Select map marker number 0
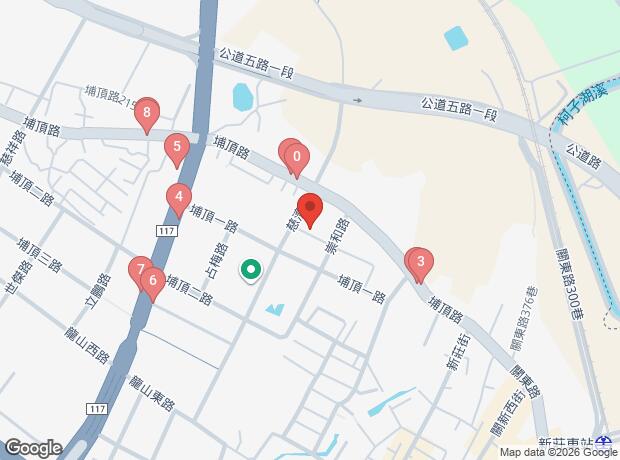This screenshot has width=620, height=460. tap(297, 158)
